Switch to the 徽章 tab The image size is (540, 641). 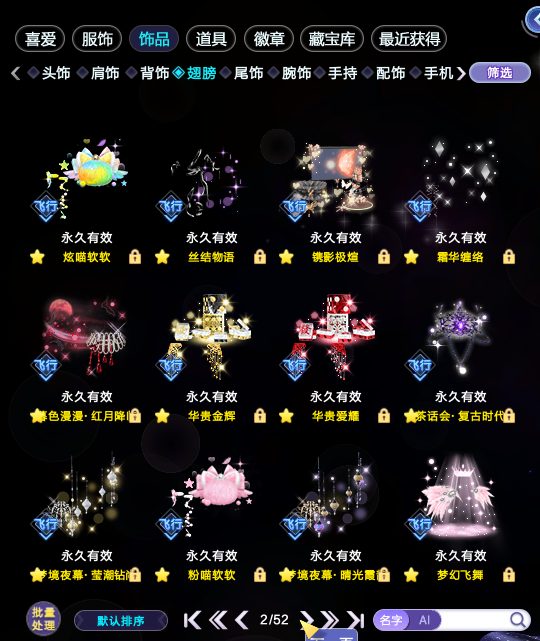click(x=269, y=39)
